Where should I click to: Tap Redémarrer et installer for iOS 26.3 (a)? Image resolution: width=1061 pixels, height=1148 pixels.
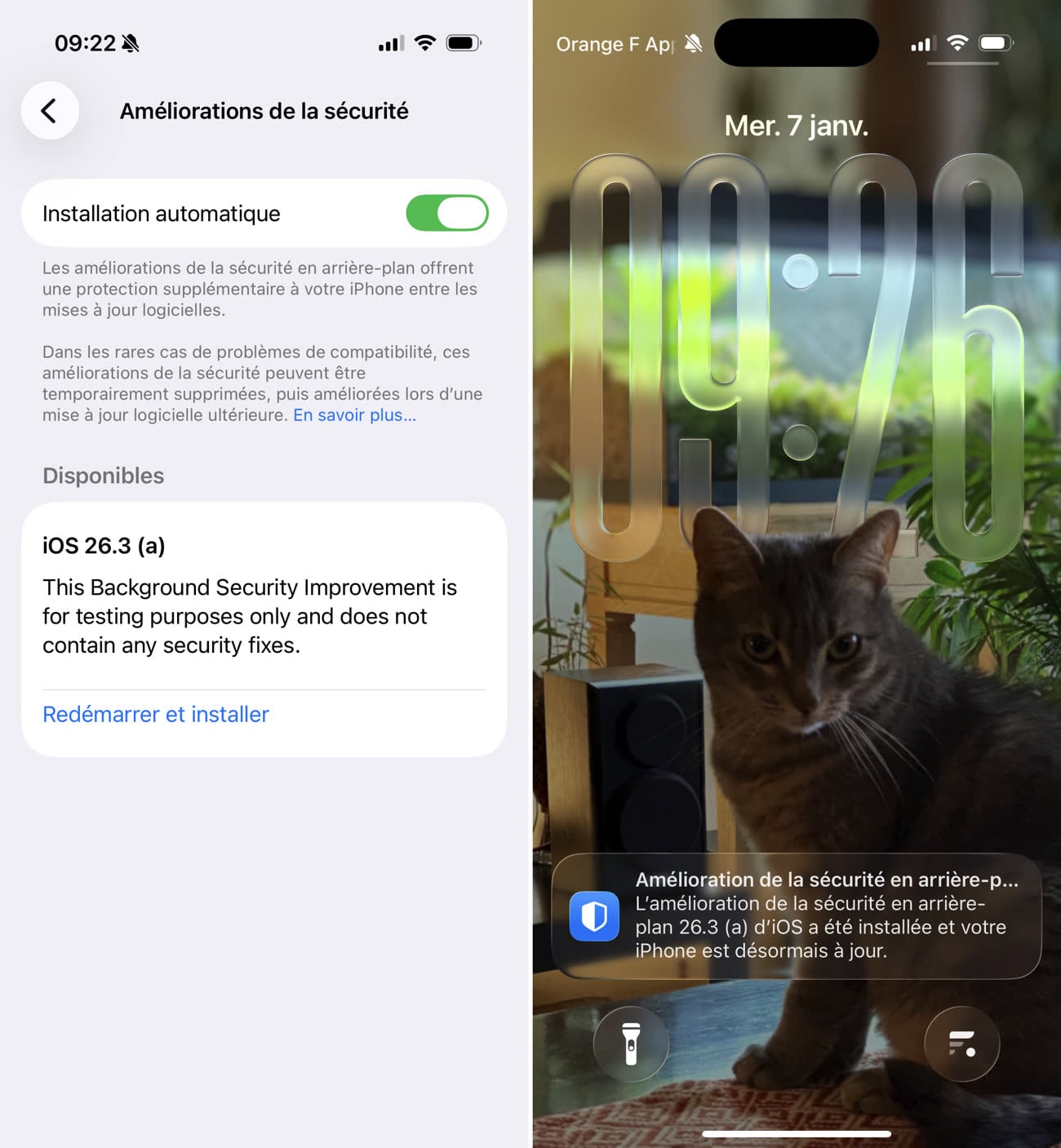pos(156,715)
